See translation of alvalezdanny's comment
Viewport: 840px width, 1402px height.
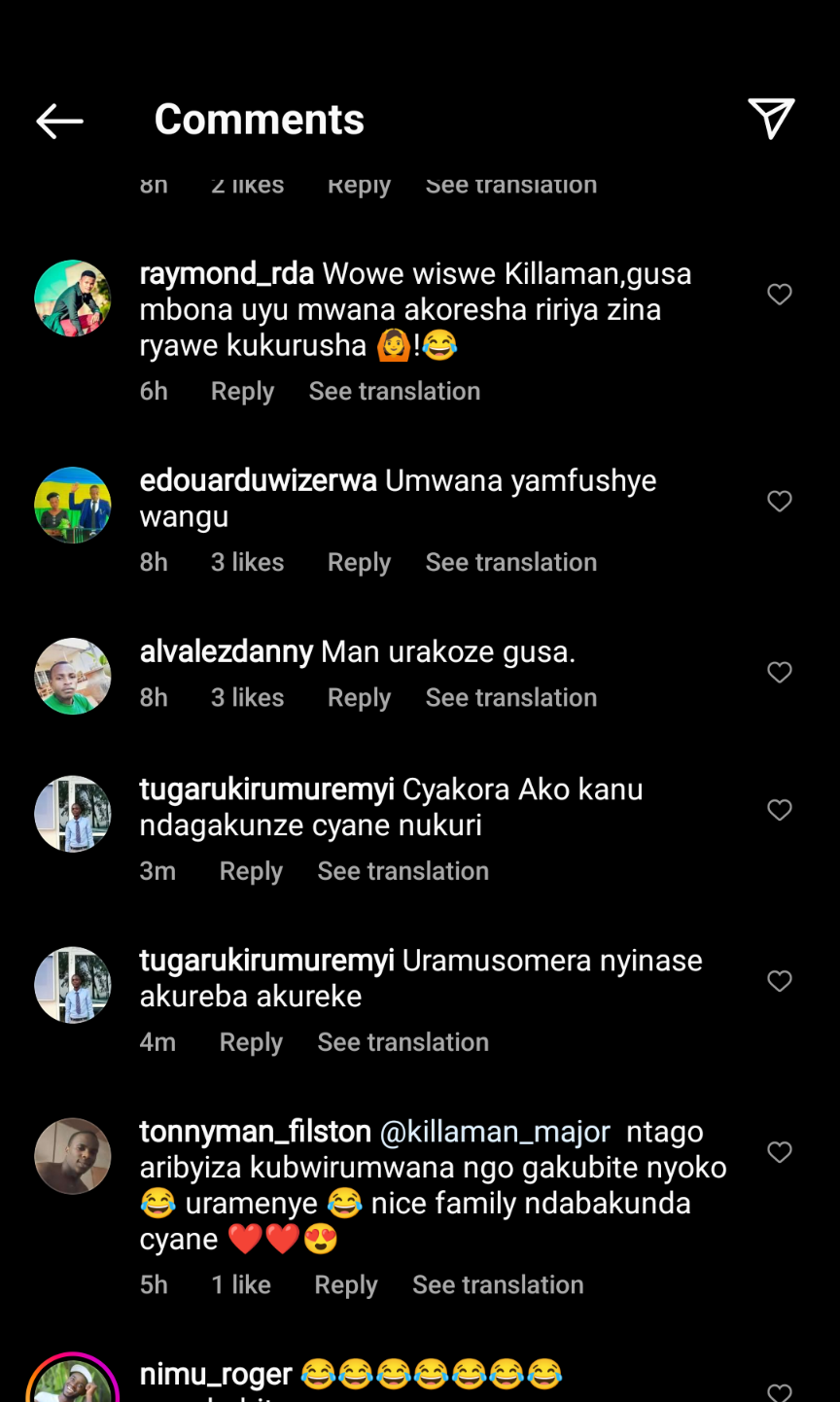(x=510, y=698)
